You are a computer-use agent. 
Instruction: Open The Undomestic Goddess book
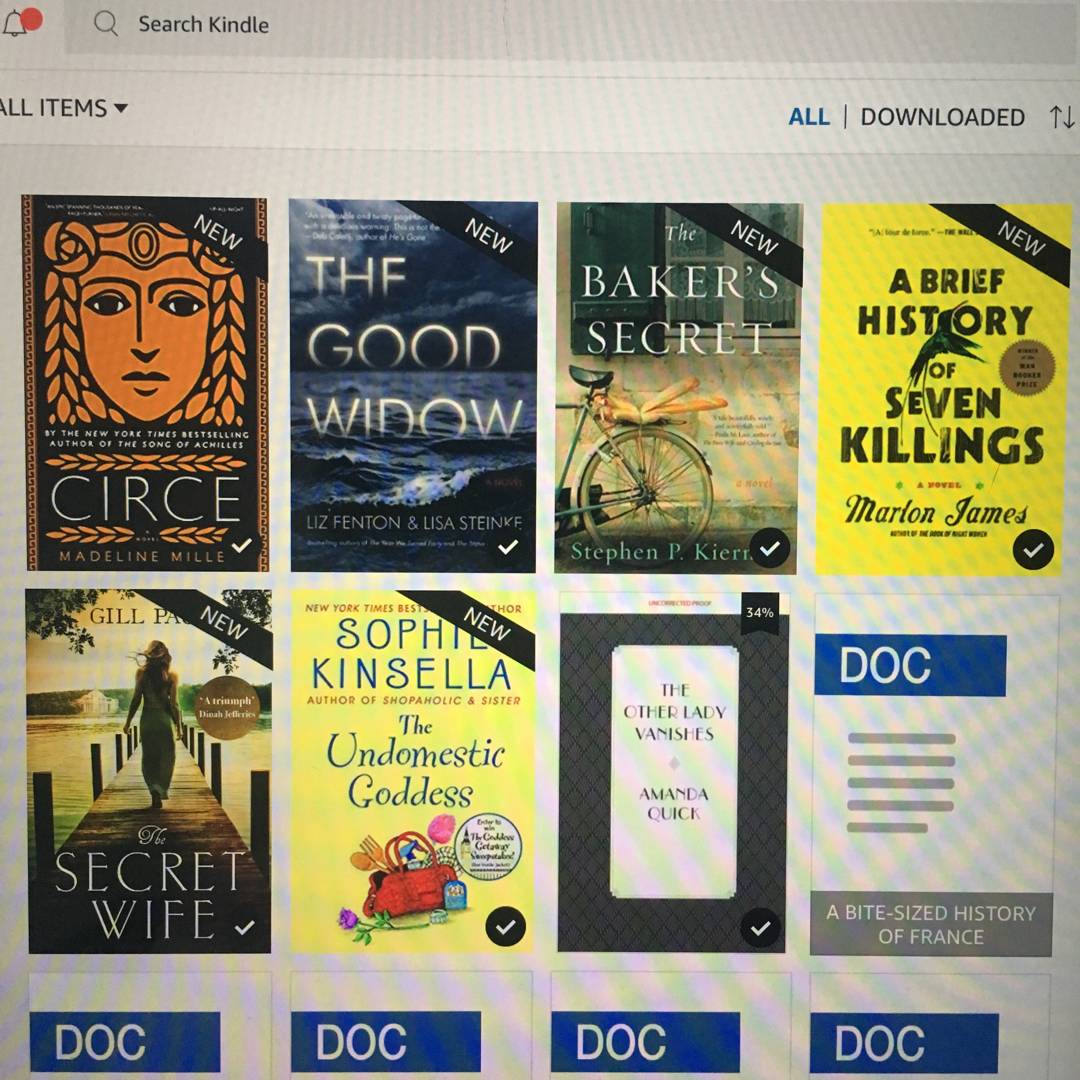pos(413,770)
